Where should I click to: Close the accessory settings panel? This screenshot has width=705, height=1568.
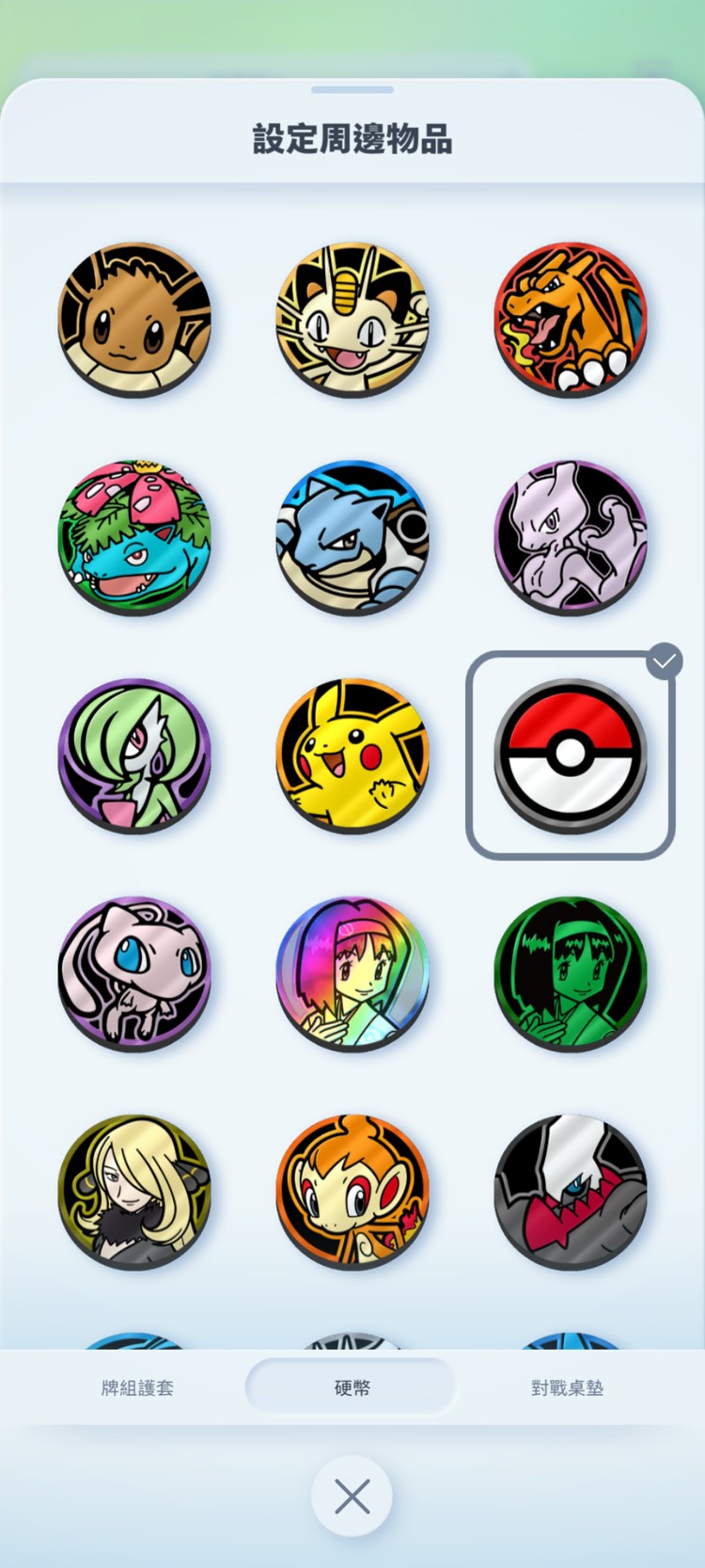point(352,1496)
